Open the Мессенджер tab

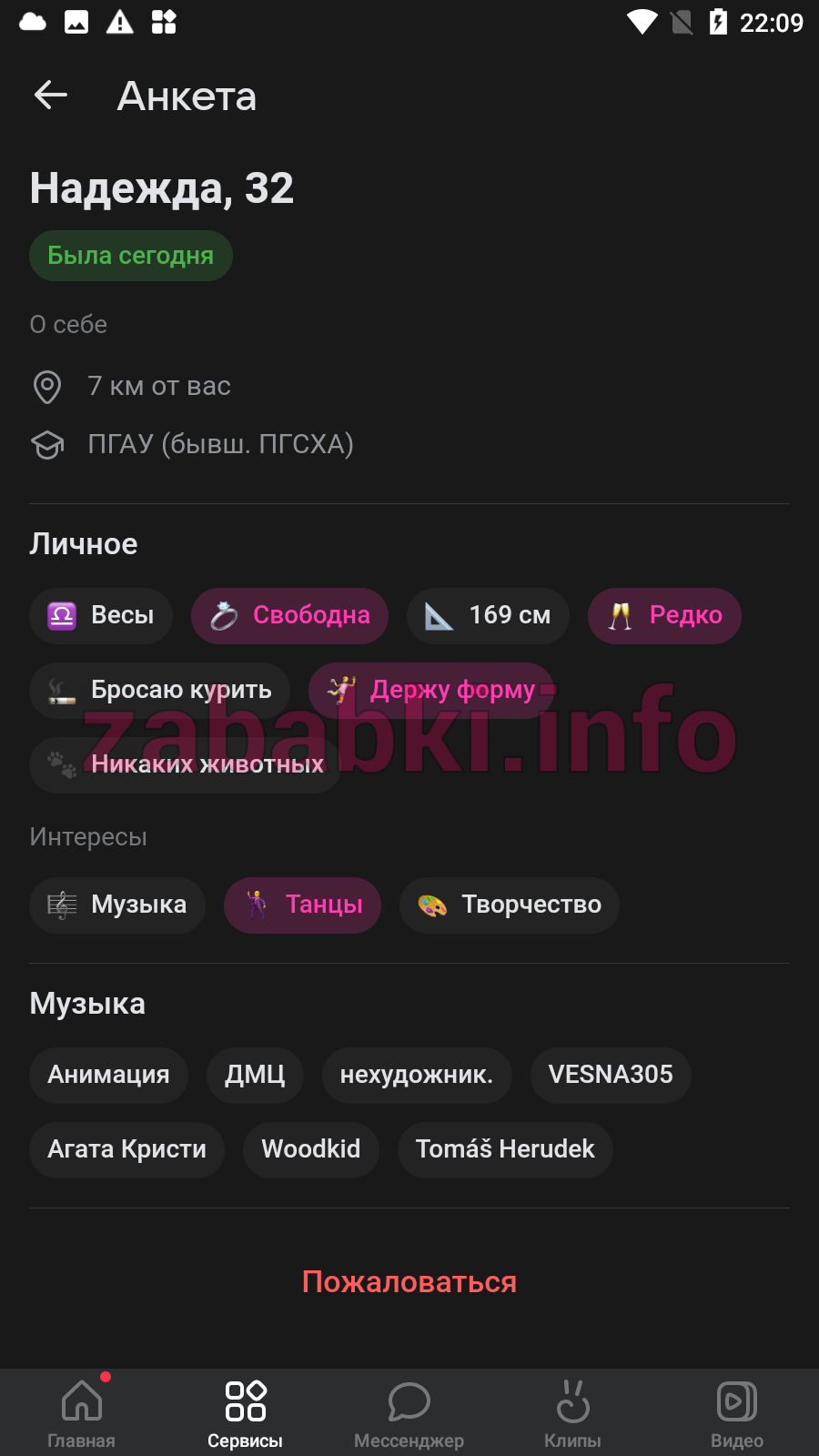pyautogui.click(x=409, y=1413)
